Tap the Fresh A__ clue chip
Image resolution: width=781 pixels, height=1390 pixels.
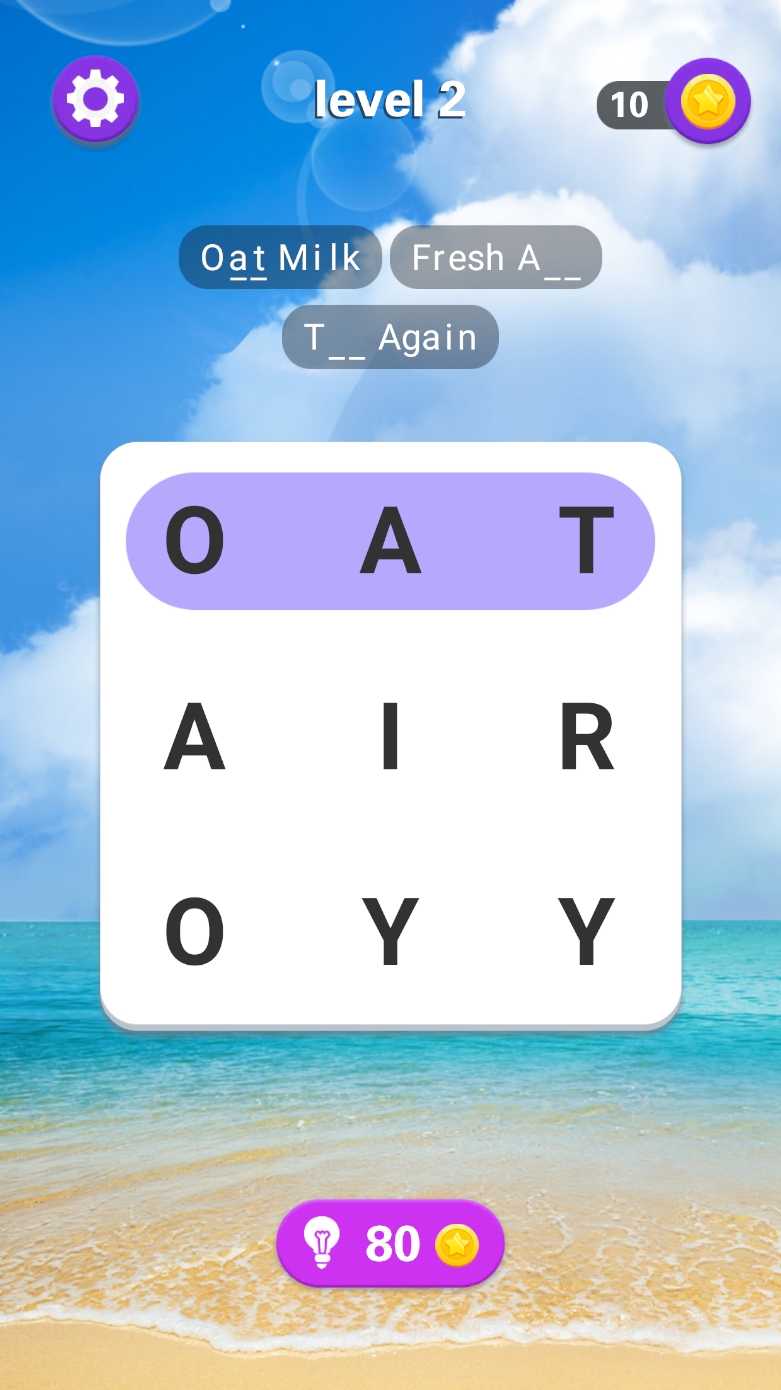pos(496,258)
